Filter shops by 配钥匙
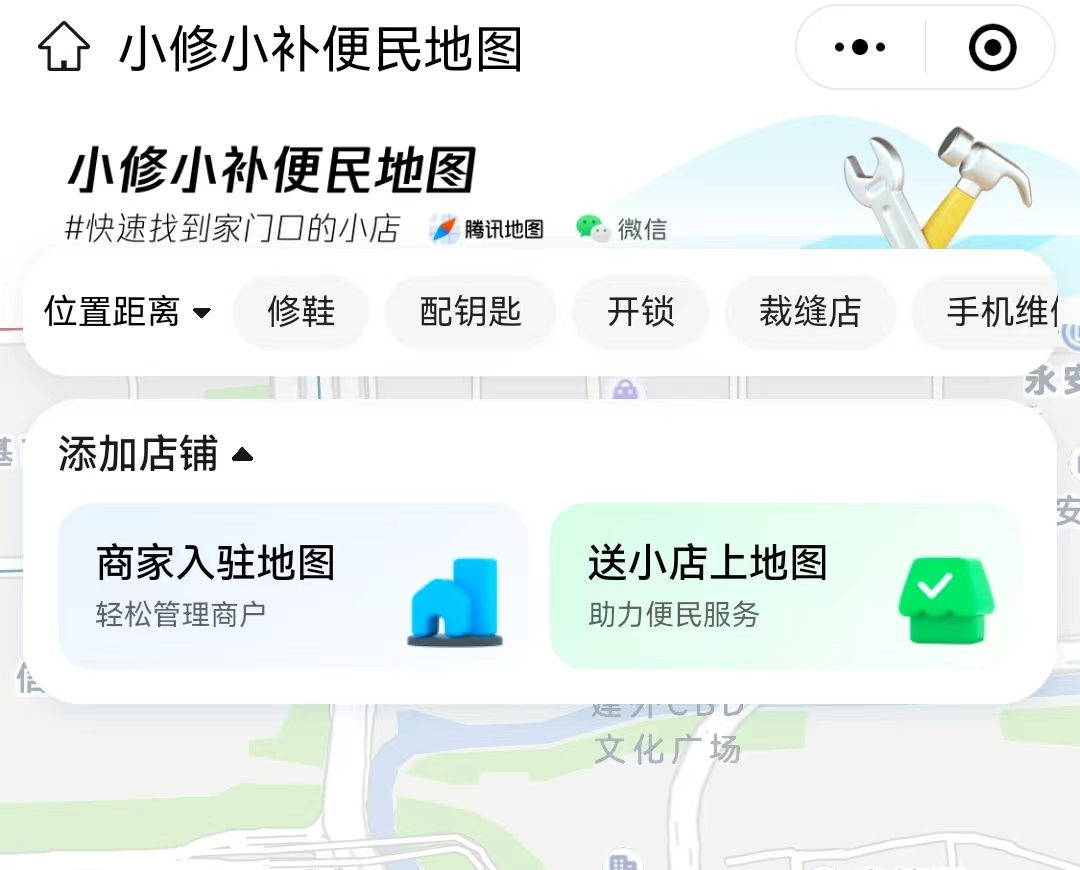This screenshot has height=870, width=1080. click(x=470, y=312)
